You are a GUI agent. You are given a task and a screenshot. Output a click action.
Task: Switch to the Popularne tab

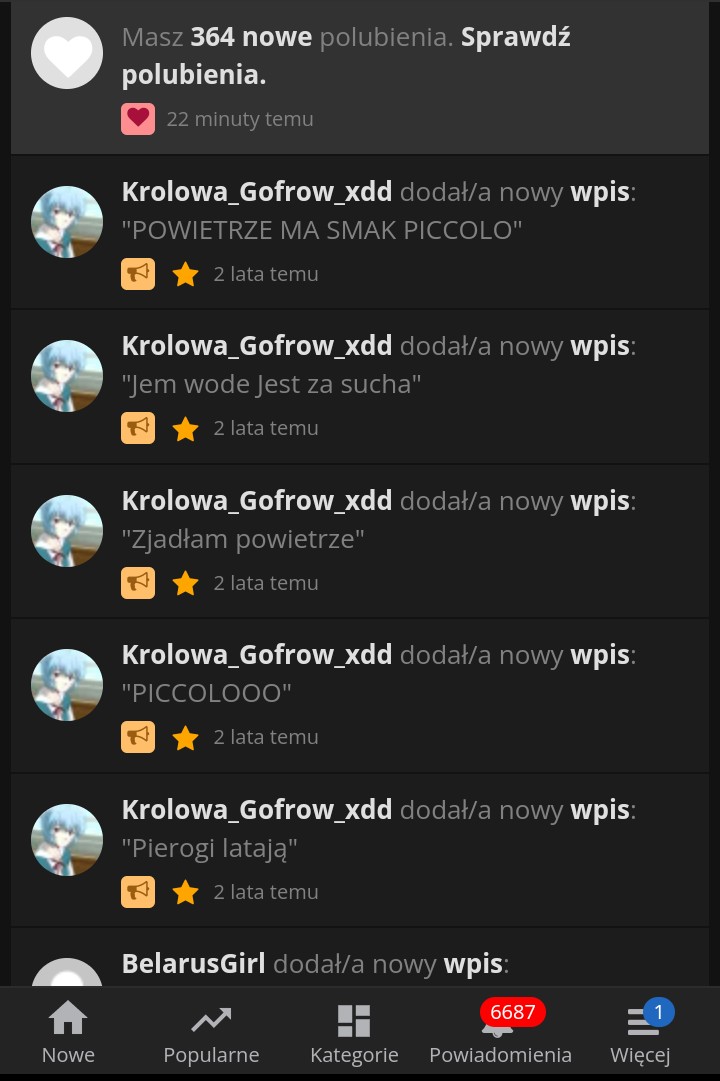click(x=211, y=1033)
